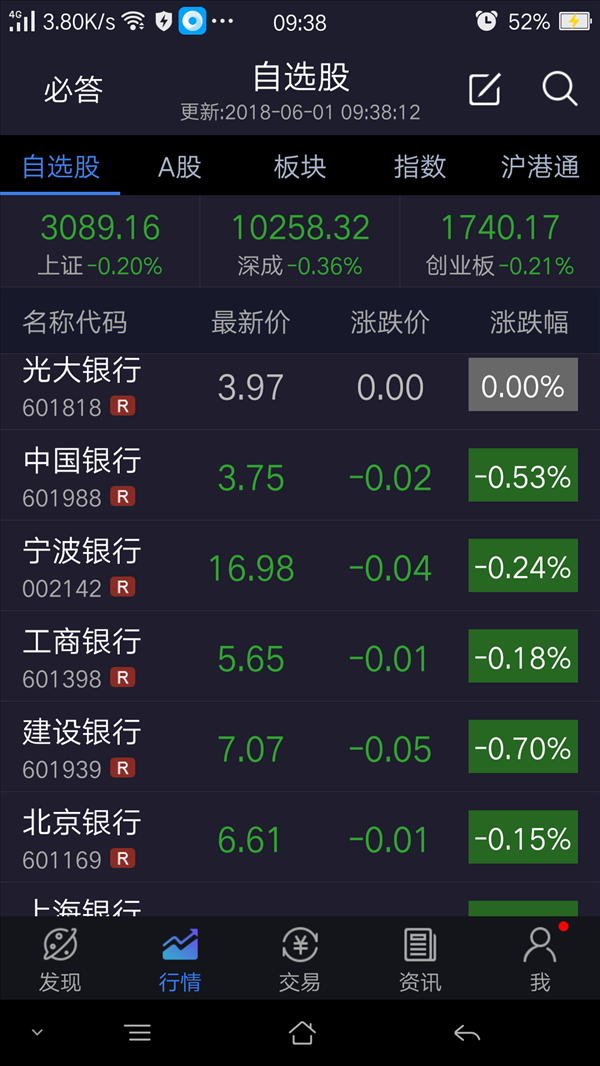Screen dimensions: 600x1066
Task: Switch to the 指数 tab
Action: (419, 167)
